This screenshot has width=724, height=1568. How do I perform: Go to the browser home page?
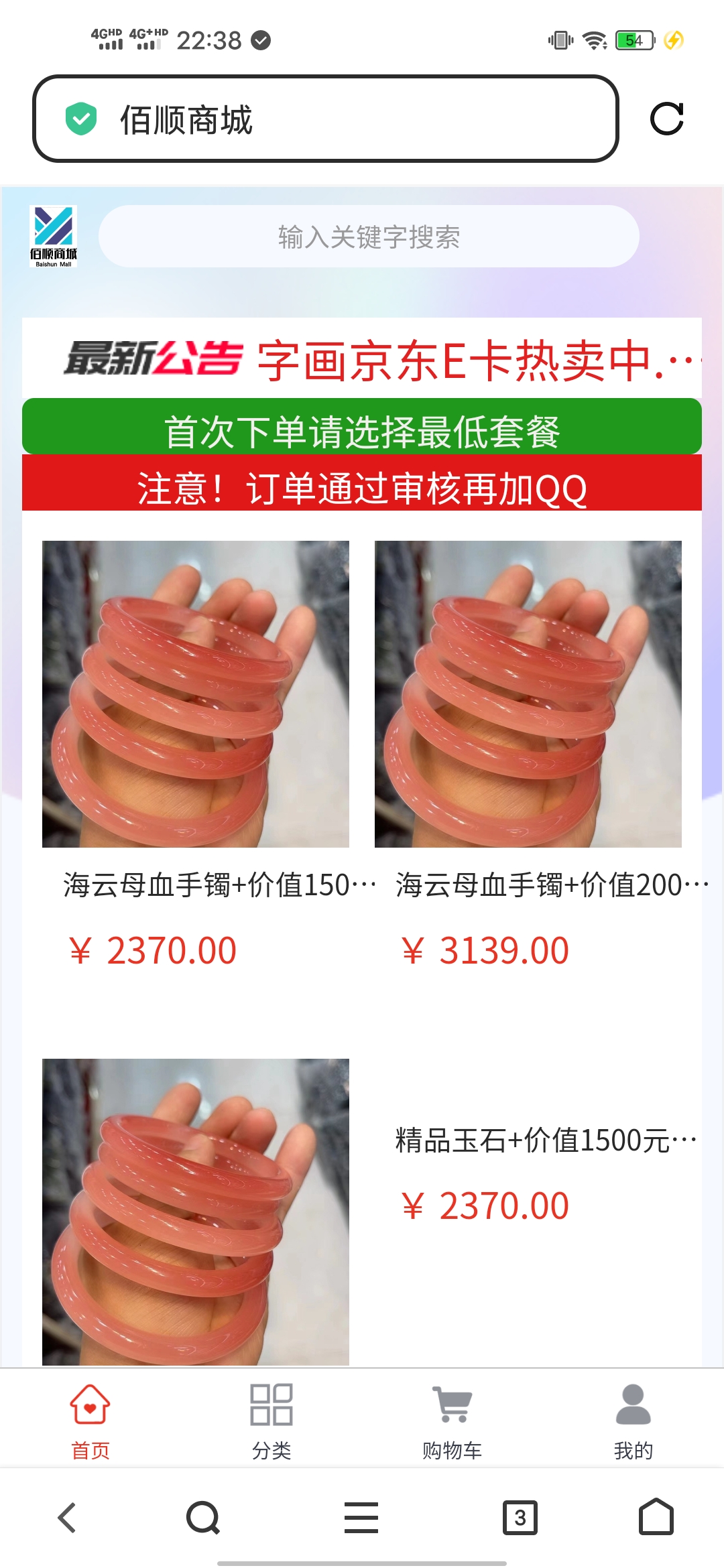(x=656, y=1518)
